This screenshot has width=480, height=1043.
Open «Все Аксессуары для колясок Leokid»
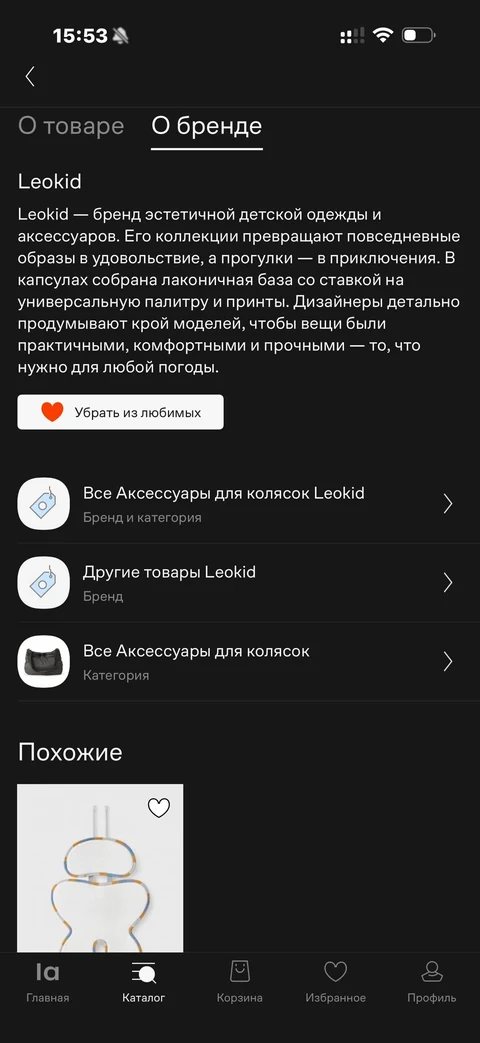240,504
